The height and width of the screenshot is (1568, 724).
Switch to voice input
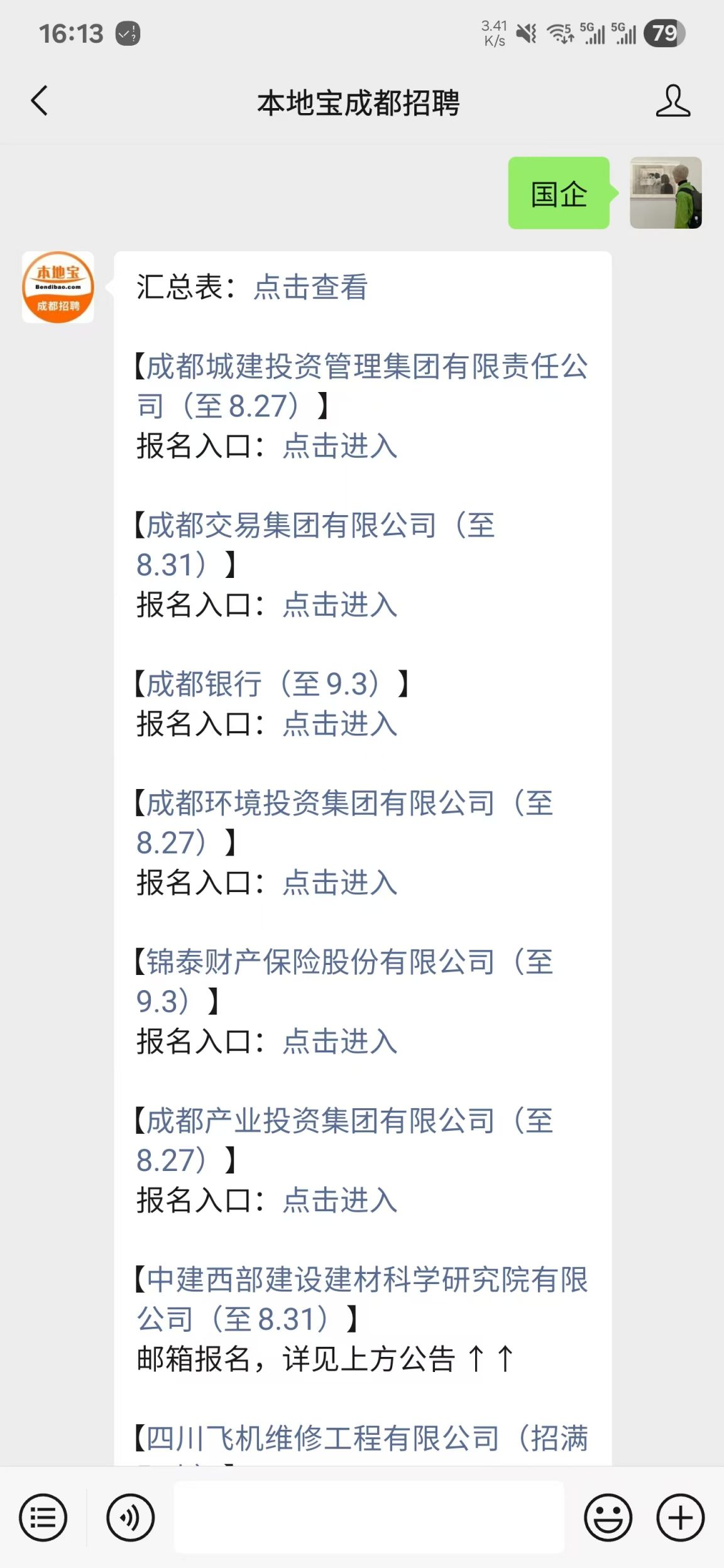130,1518
